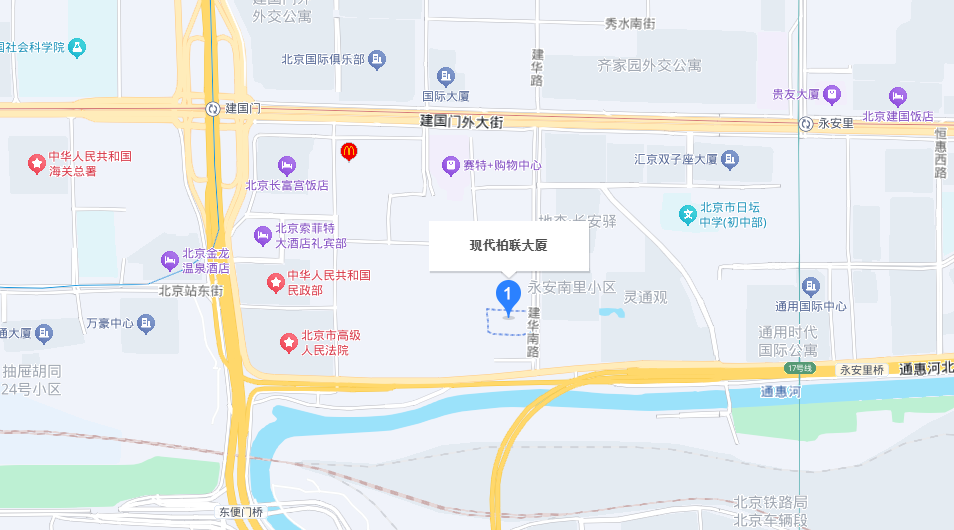Image resolution: width=954 pixels, height=530 pixels.
Task: Select the McDonald's icon on the map
Action: [349, 152]
